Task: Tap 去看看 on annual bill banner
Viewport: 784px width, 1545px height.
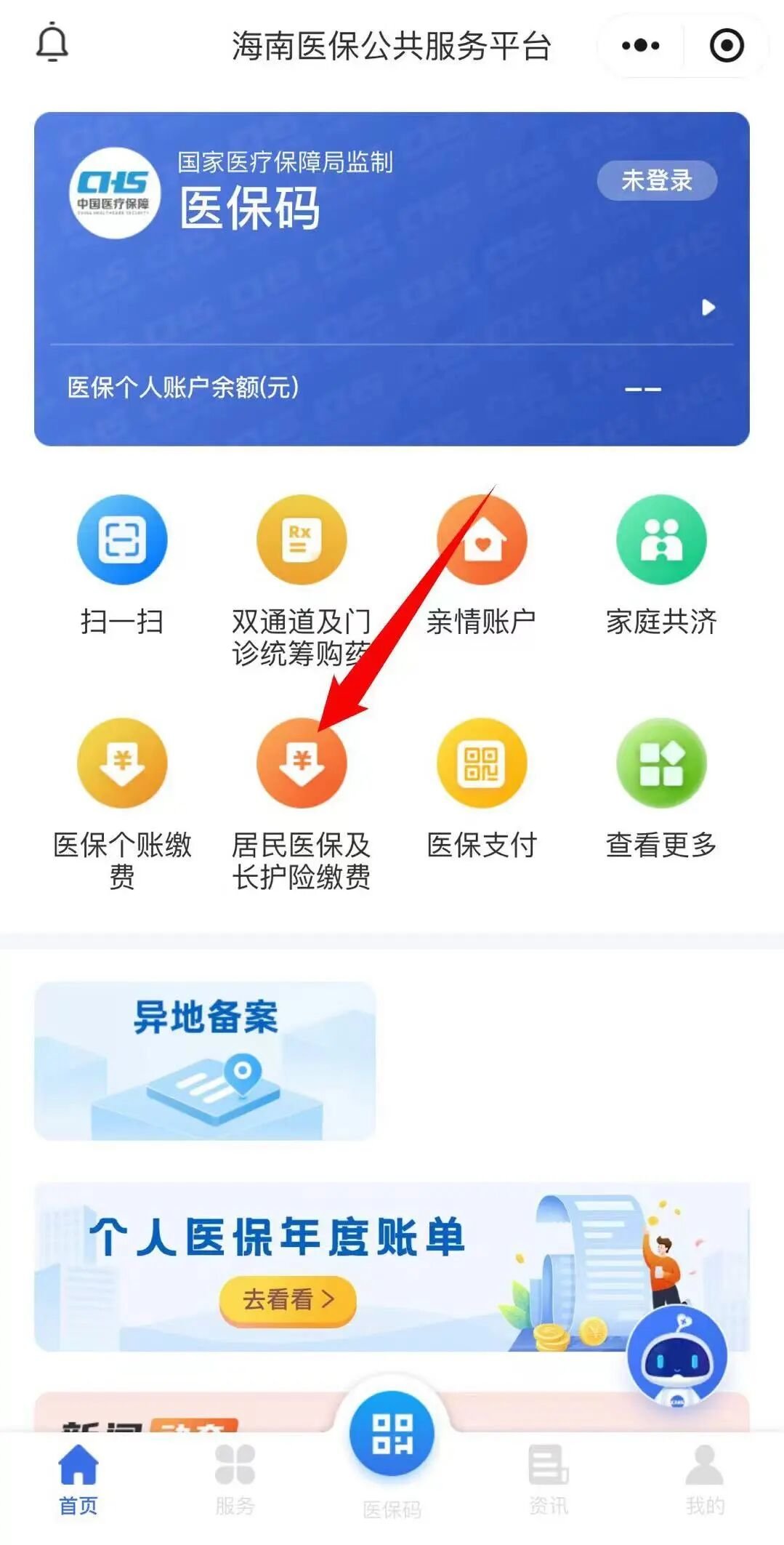Action: (x=288, y=1299)
